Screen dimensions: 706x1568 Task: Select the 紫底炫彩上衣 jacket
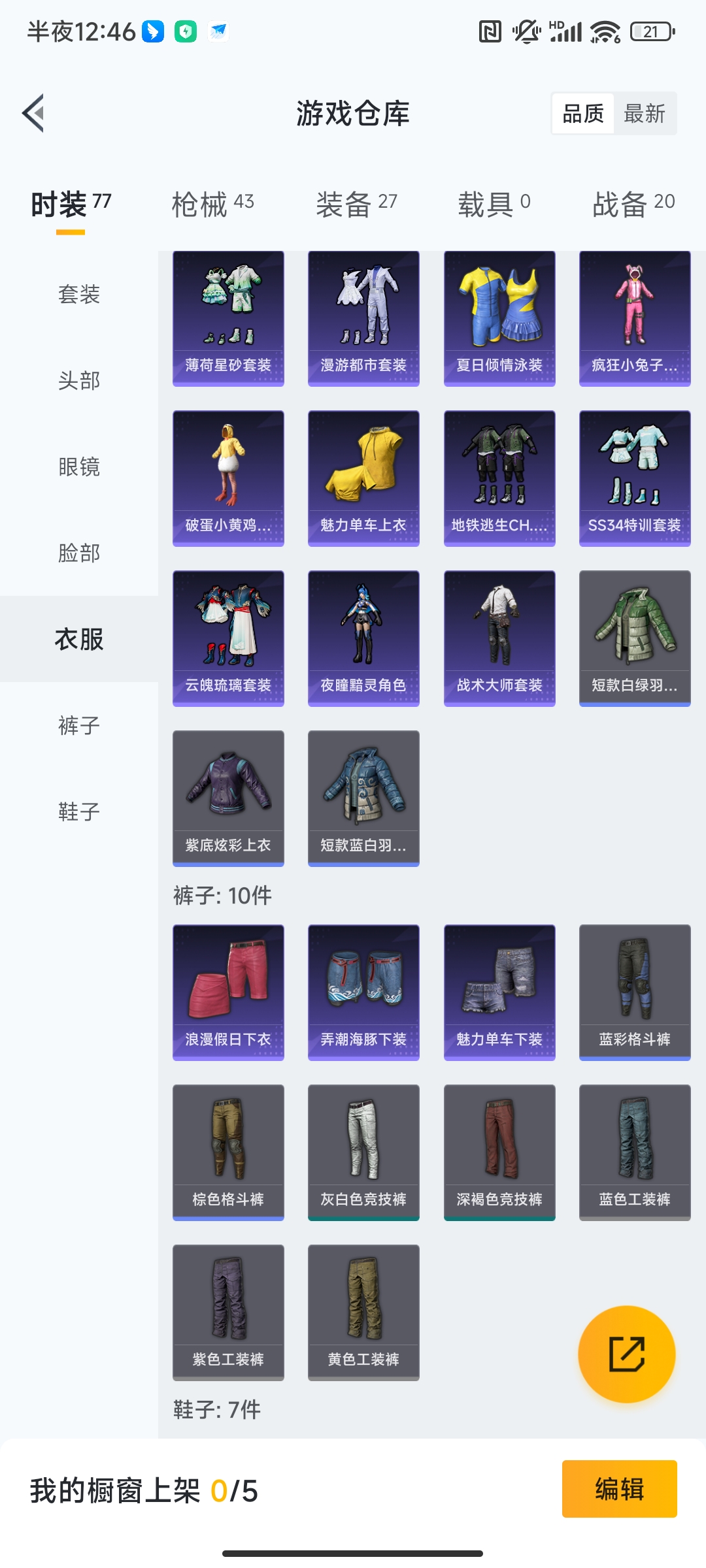(228, 798)
